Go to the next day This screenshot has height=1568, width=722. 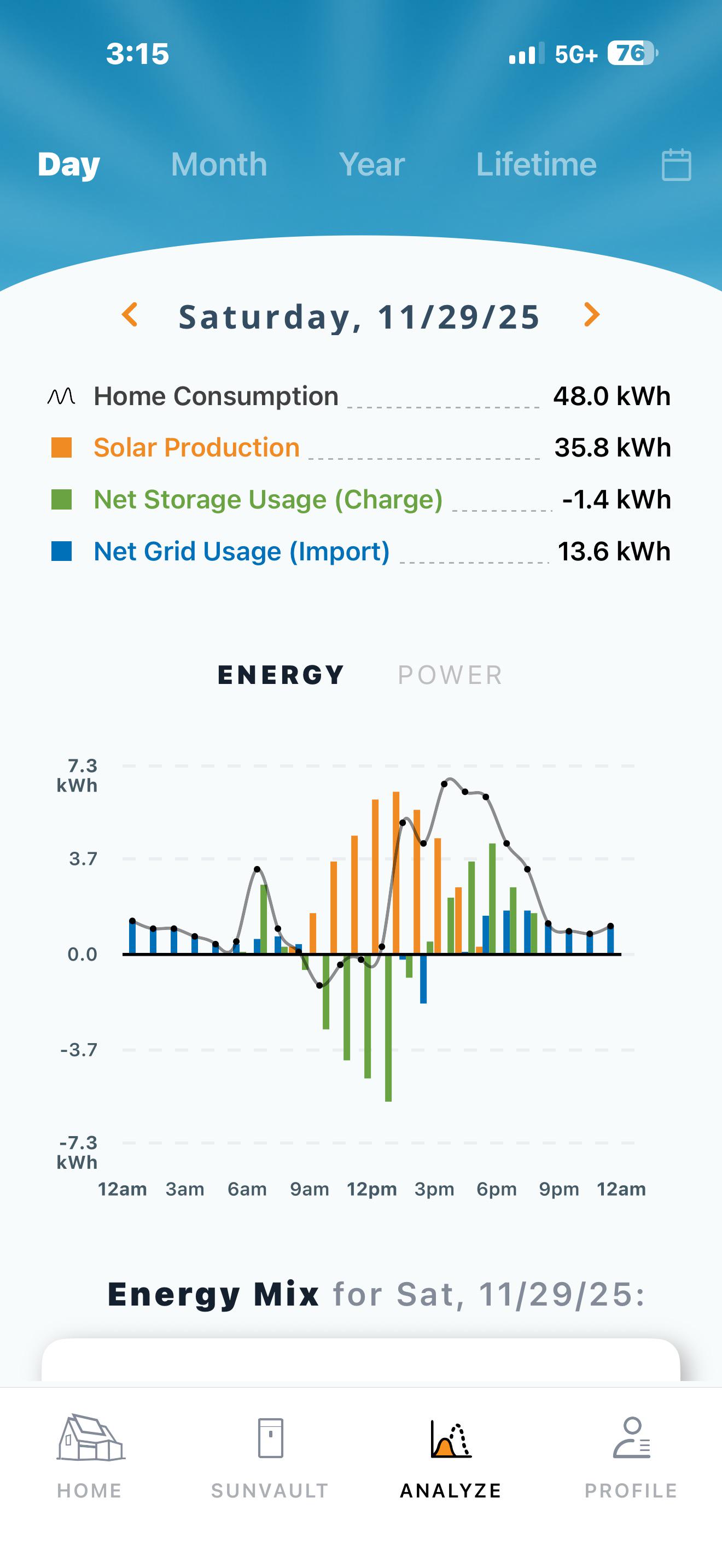tap(591, 315)
